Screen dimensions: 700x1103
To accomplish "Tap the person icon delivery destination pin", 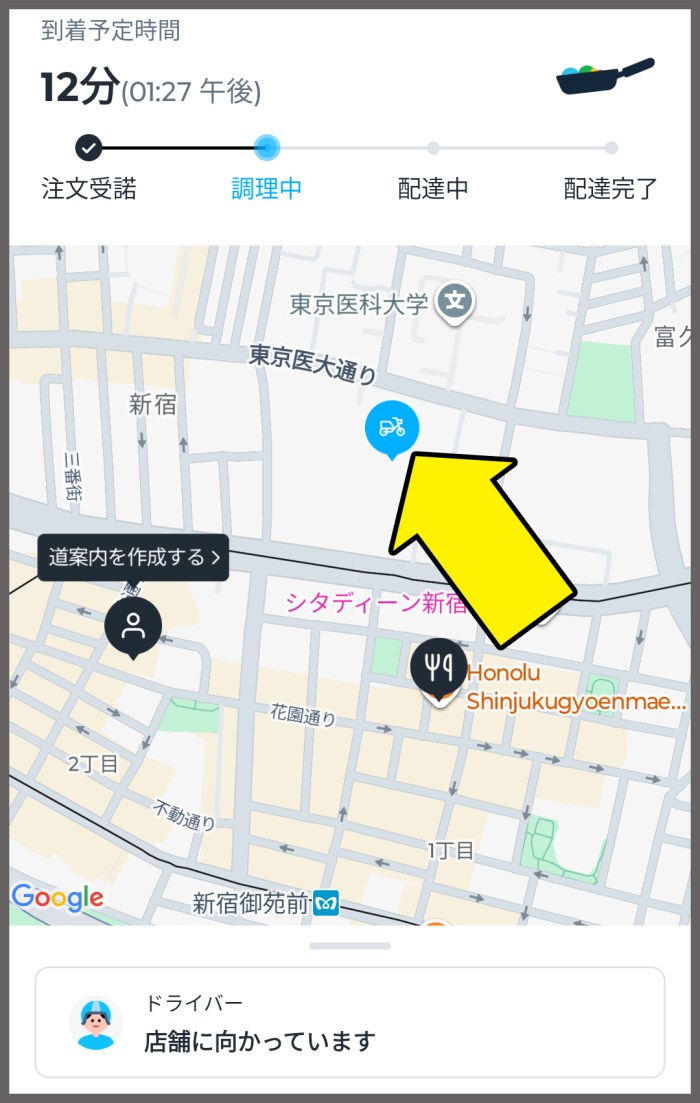I will (132, 626).
